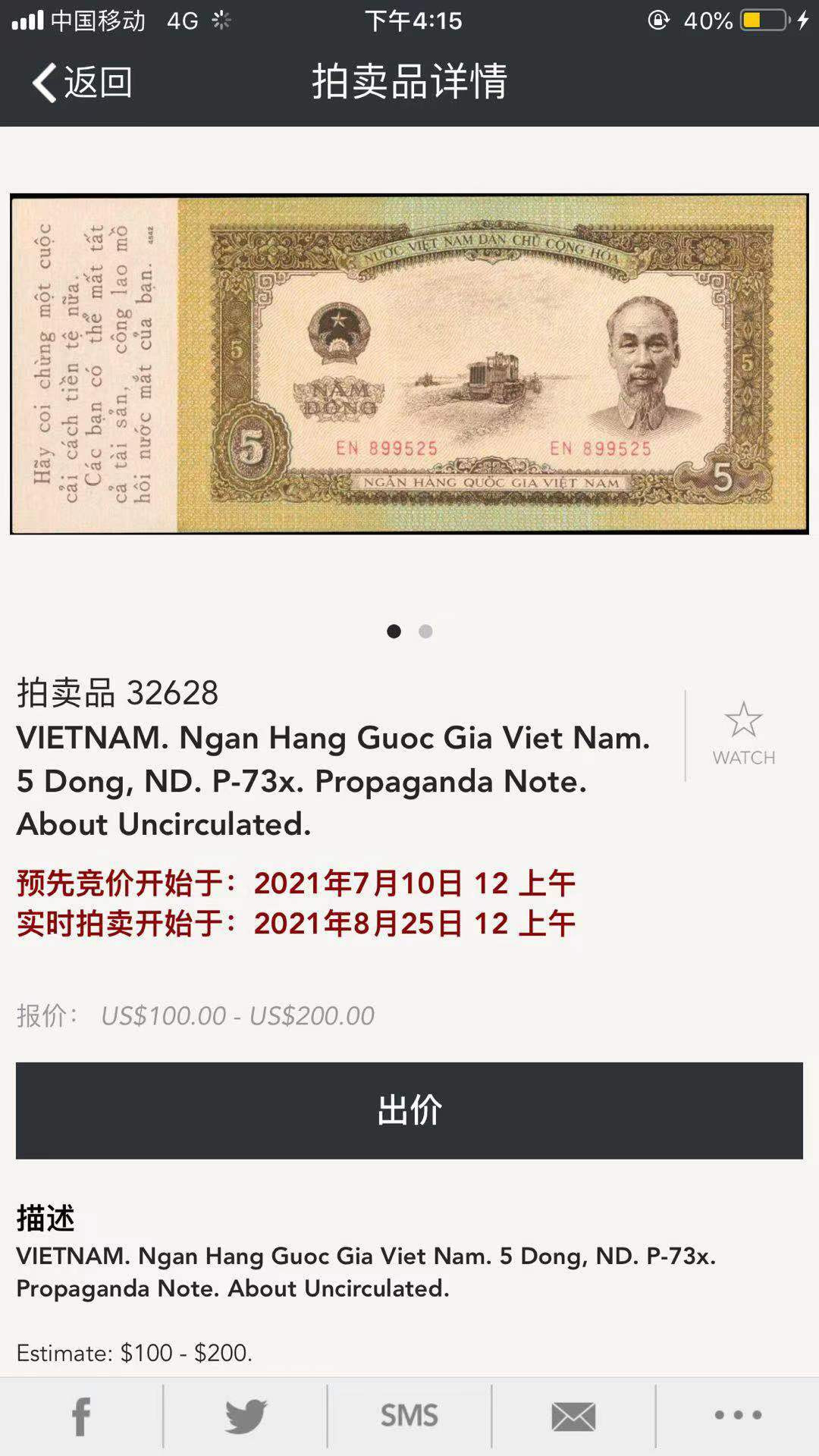Open more sharing options

[x=737, y=1415]
